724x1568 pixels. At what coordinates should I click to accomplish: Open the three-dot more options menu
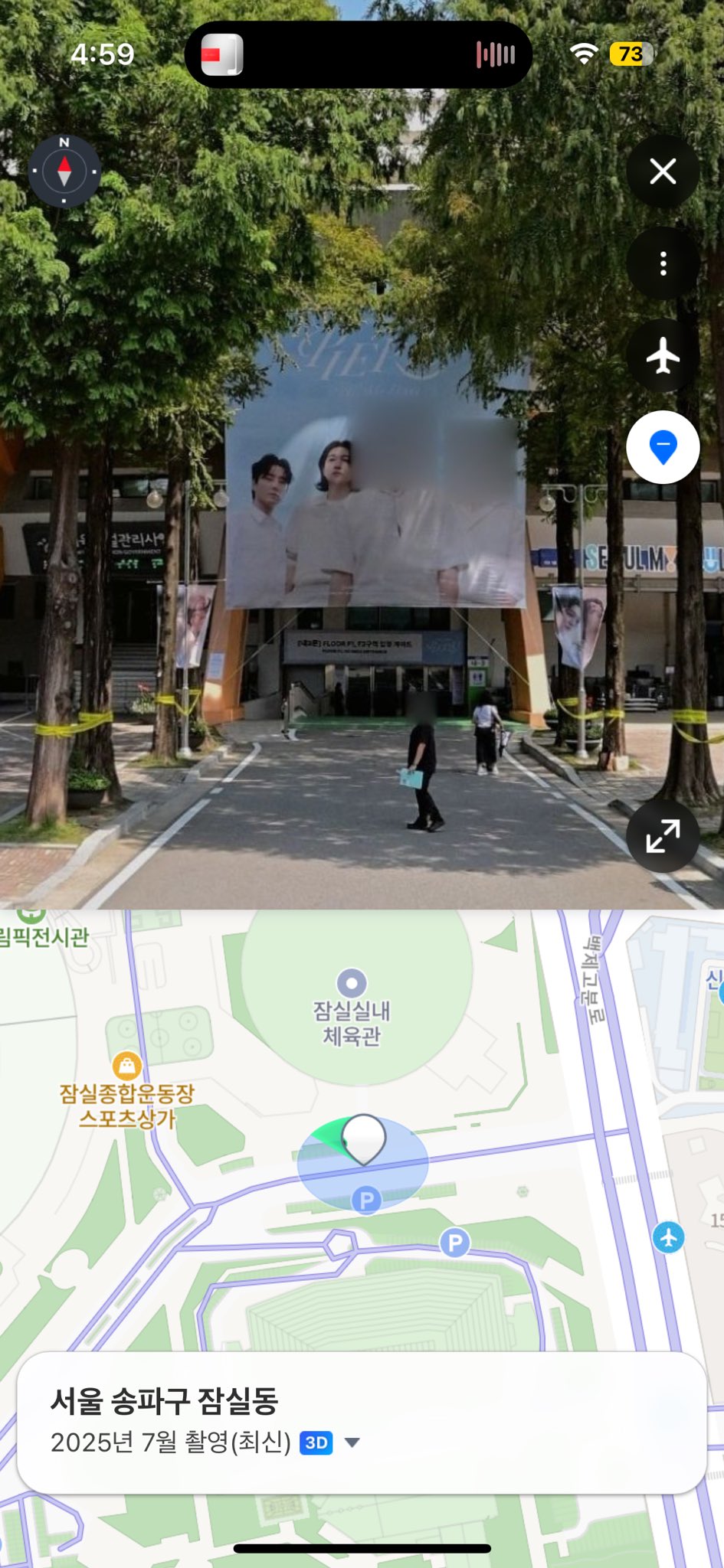(663, 263)
